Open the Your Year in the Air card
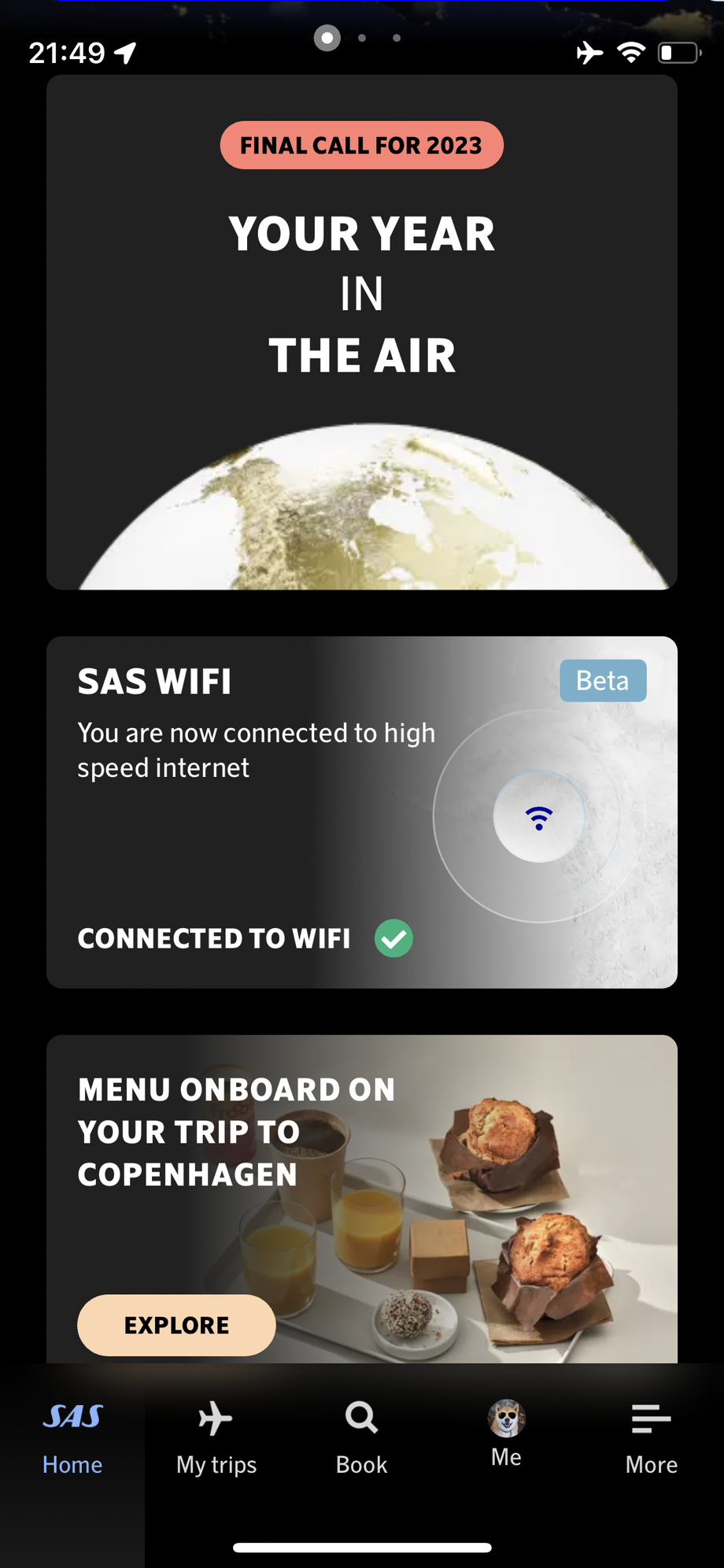The image size is (724, 1568). 362,332
